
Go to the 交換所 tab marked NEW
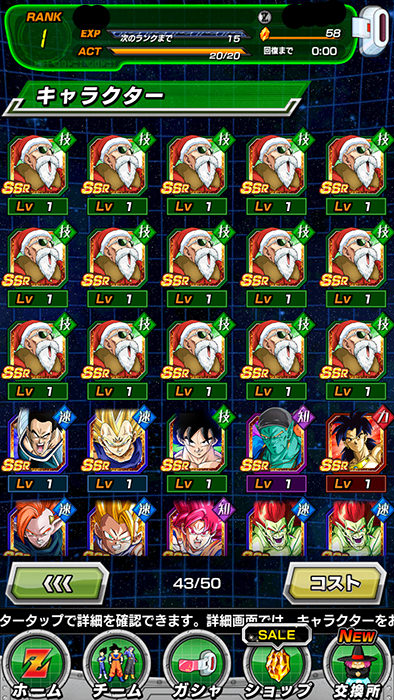point(357,663)
